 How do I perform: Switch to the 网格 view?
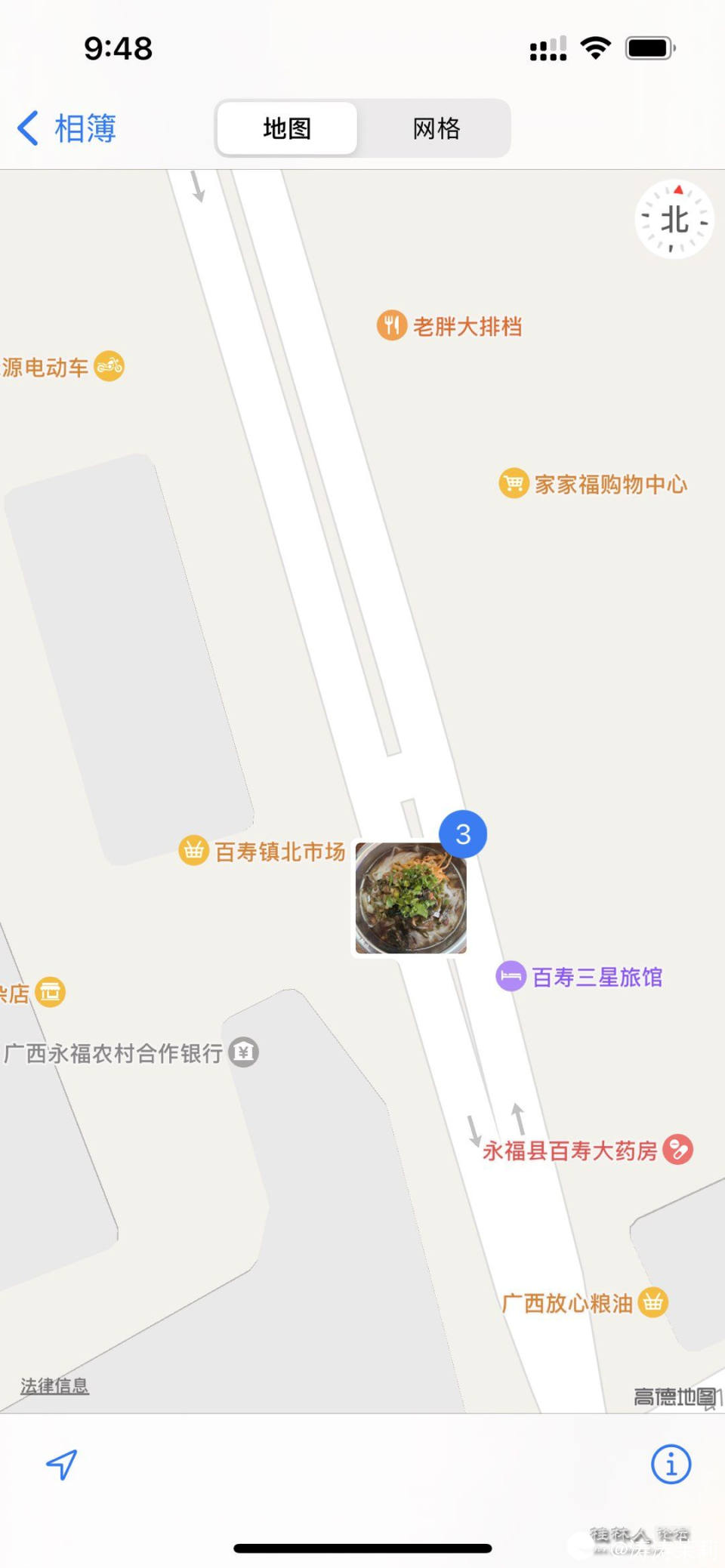click(x=436, y=128)
